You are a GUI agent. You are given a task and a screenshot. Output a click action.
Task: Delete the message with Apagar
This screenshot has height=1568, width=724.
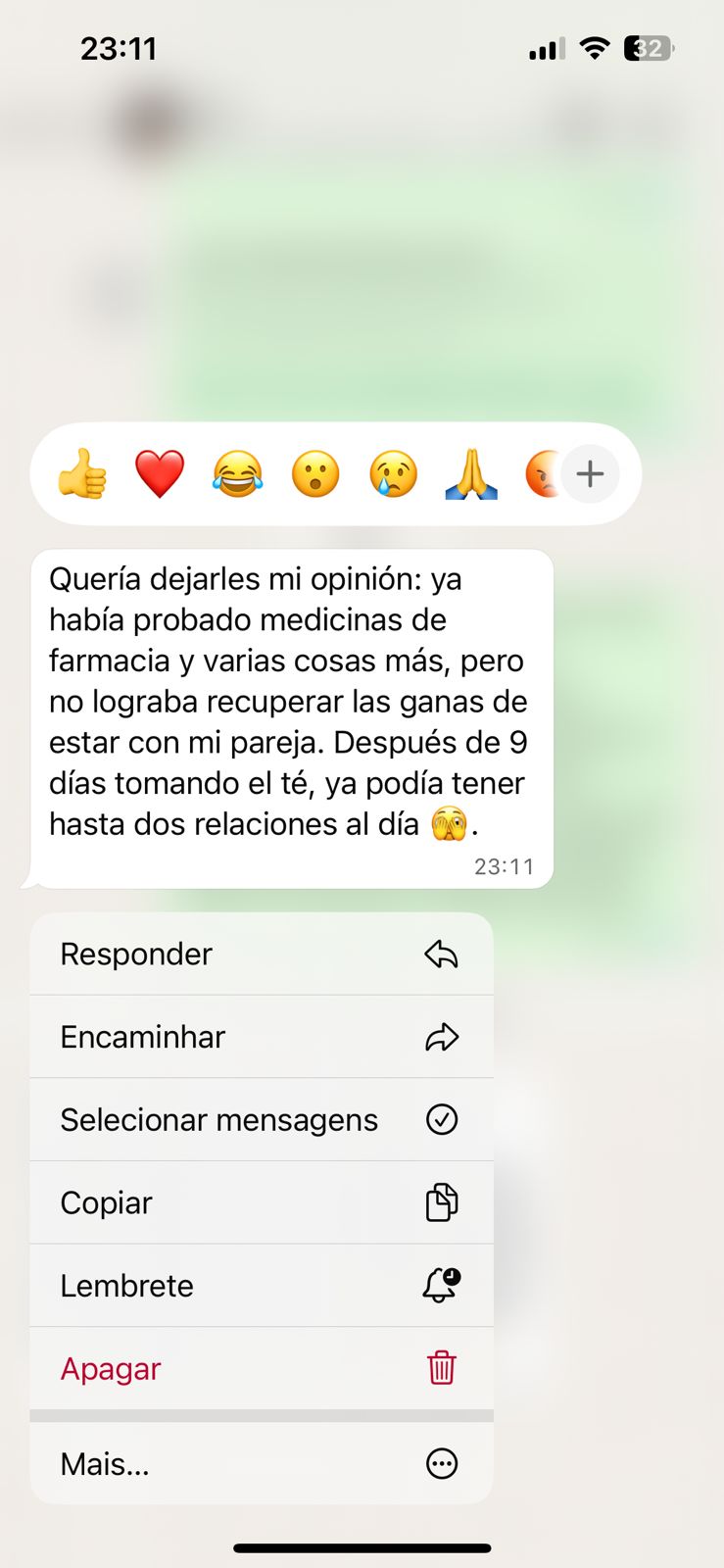(x=261, y=1368)
